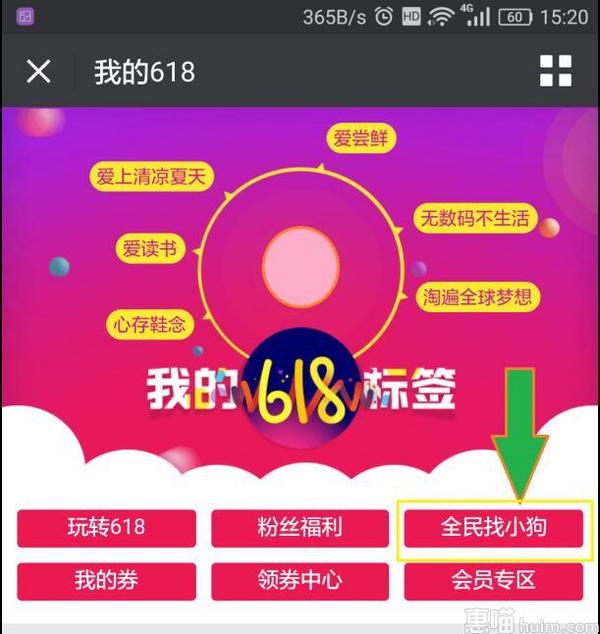The width and height of the screenshot is (600, 634).
Task: Close the 我的618 page
Action: [38, 72]
